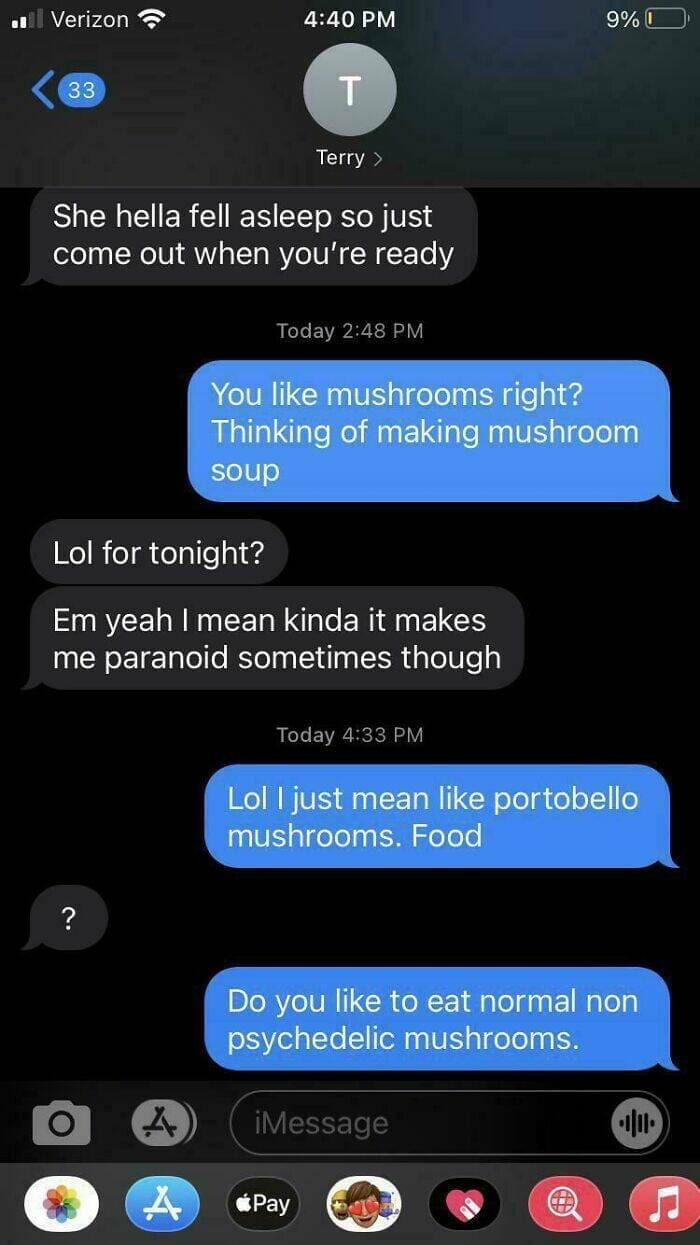Open the App Store for iMessage
The image size is (700, 1245).
pos(162,1203)
